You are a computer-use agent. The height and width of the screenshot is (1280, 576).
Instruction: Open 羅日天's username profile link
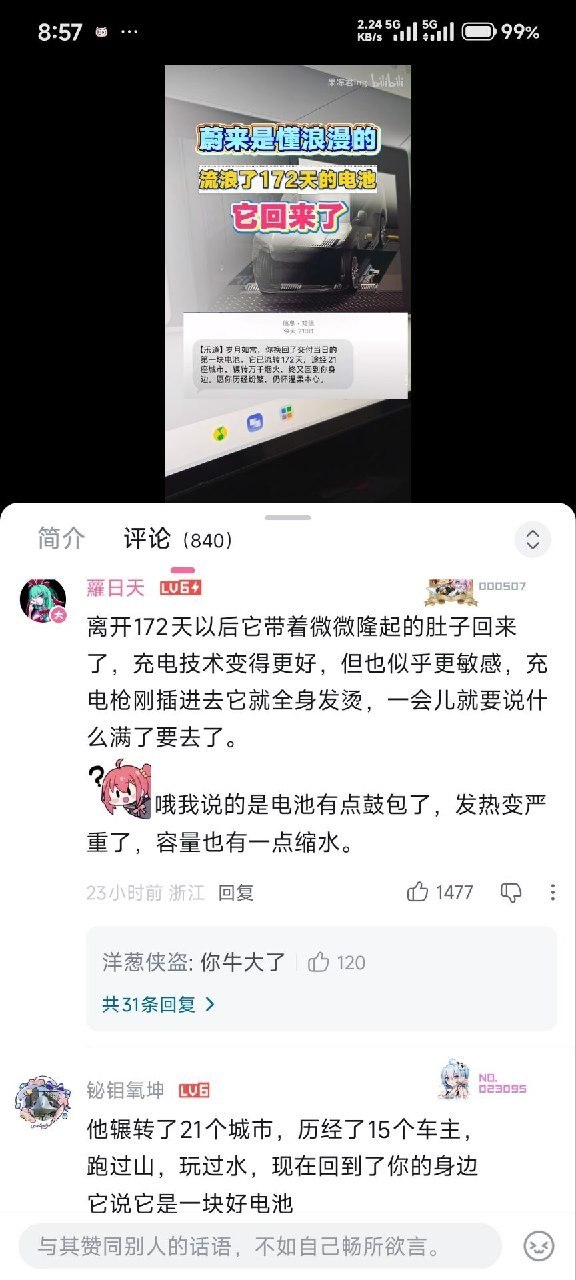(116, 587)
